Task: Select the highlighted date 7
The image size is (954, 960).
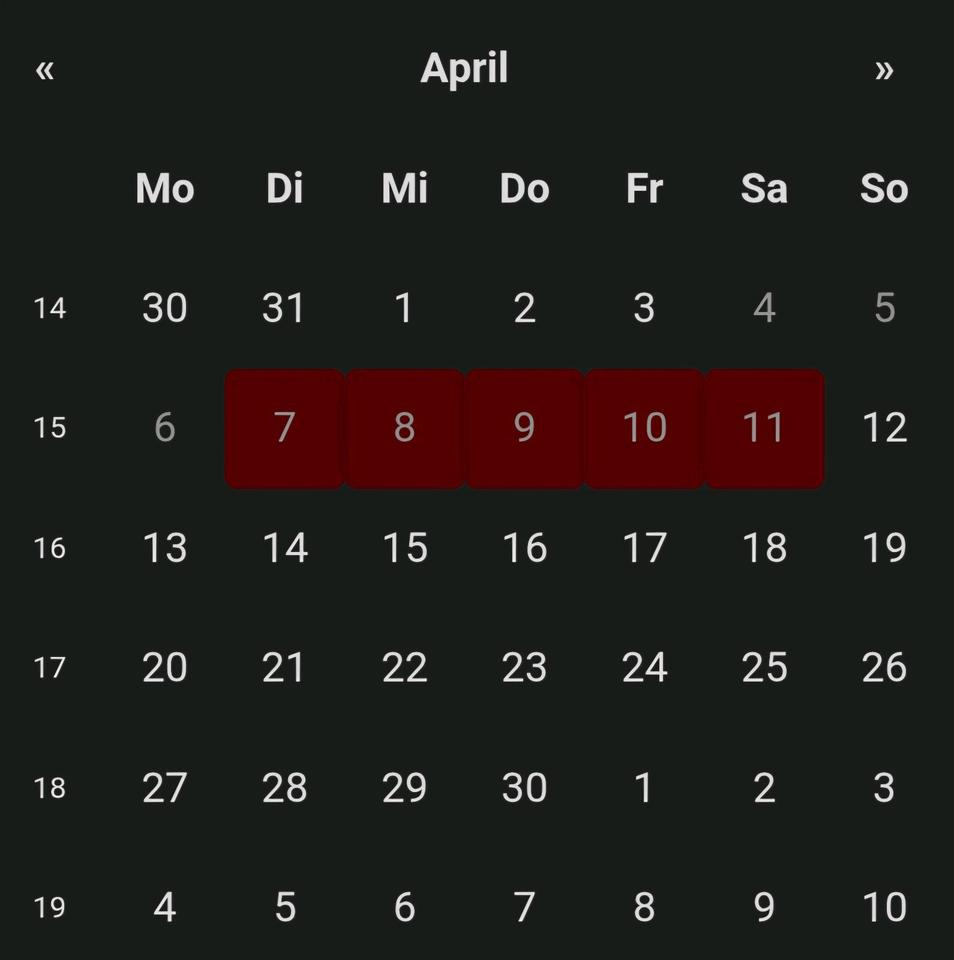Action: click(285, 428)
